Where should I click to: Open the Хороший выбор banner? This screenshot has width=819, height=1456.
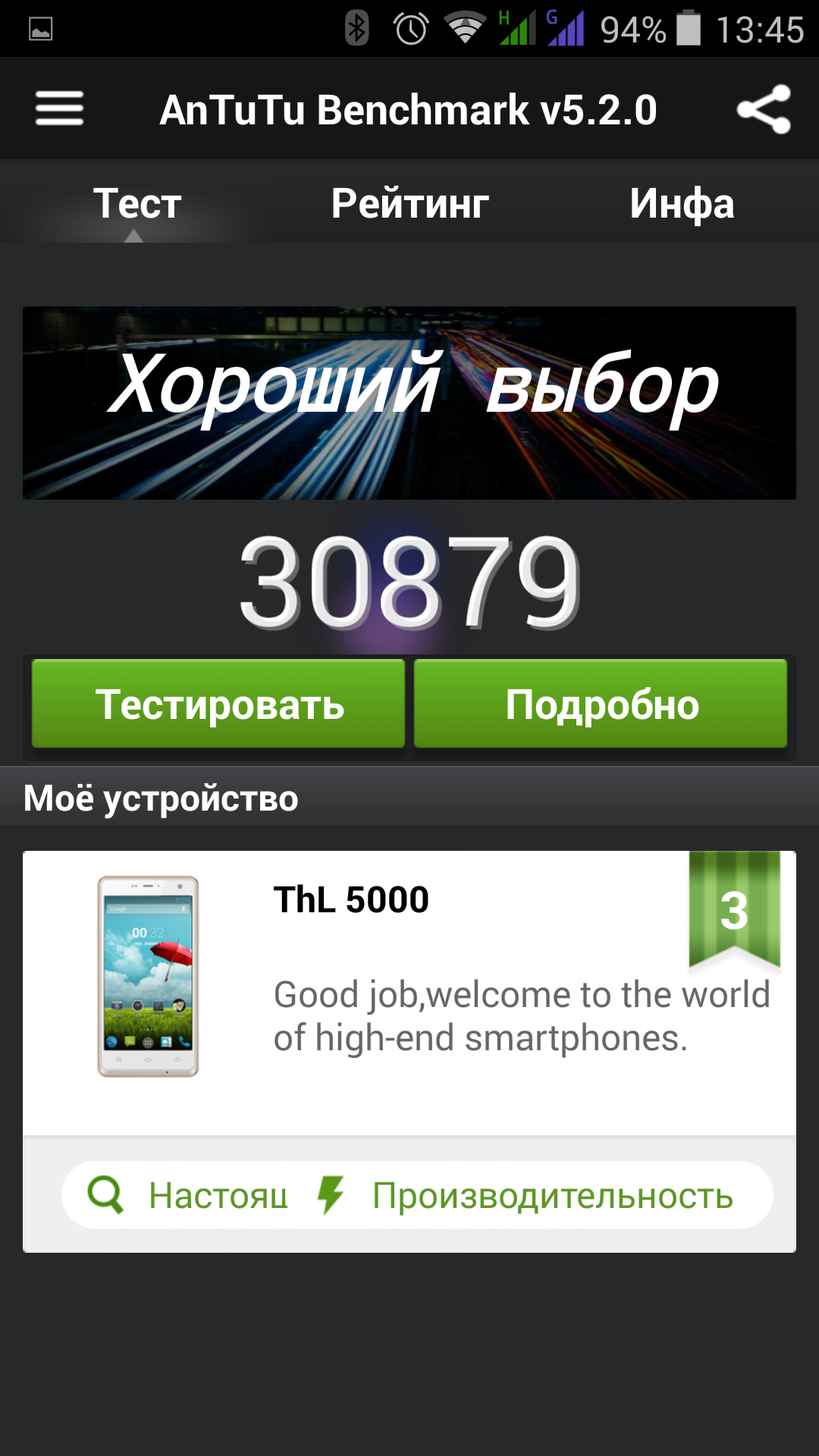[409, 403]
